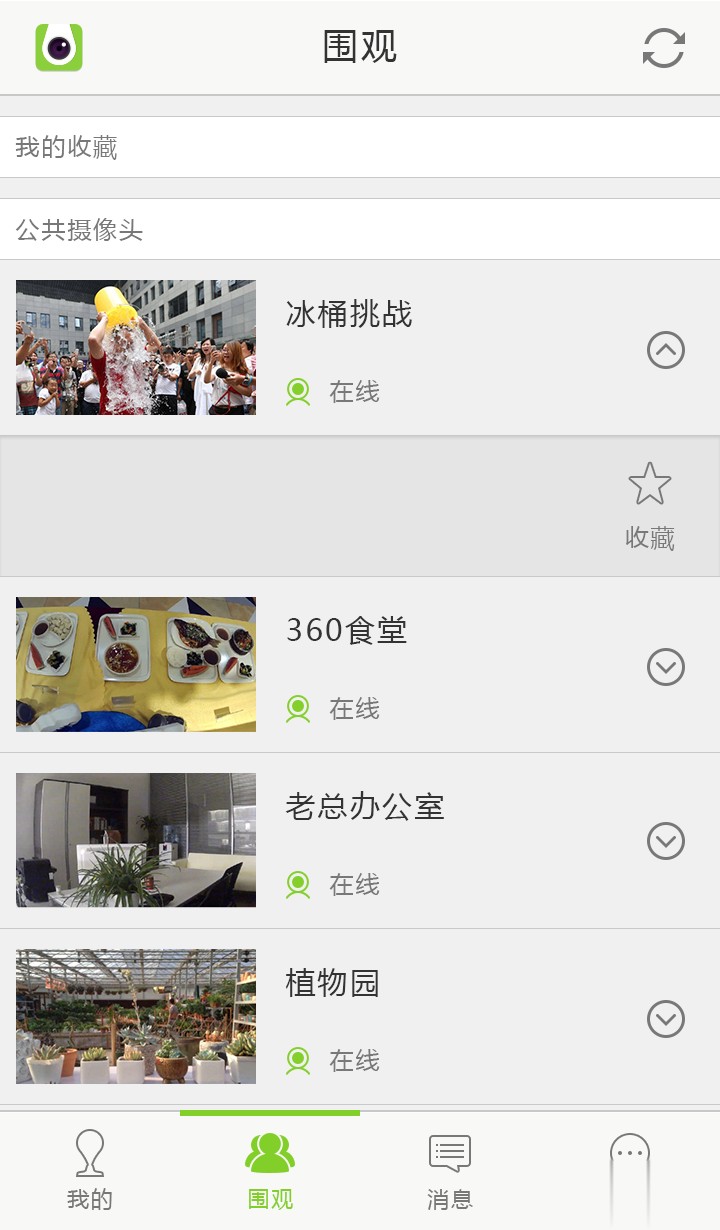Expand the 植物园 camera entry
720x1230 pixels.
(665, 1019)
